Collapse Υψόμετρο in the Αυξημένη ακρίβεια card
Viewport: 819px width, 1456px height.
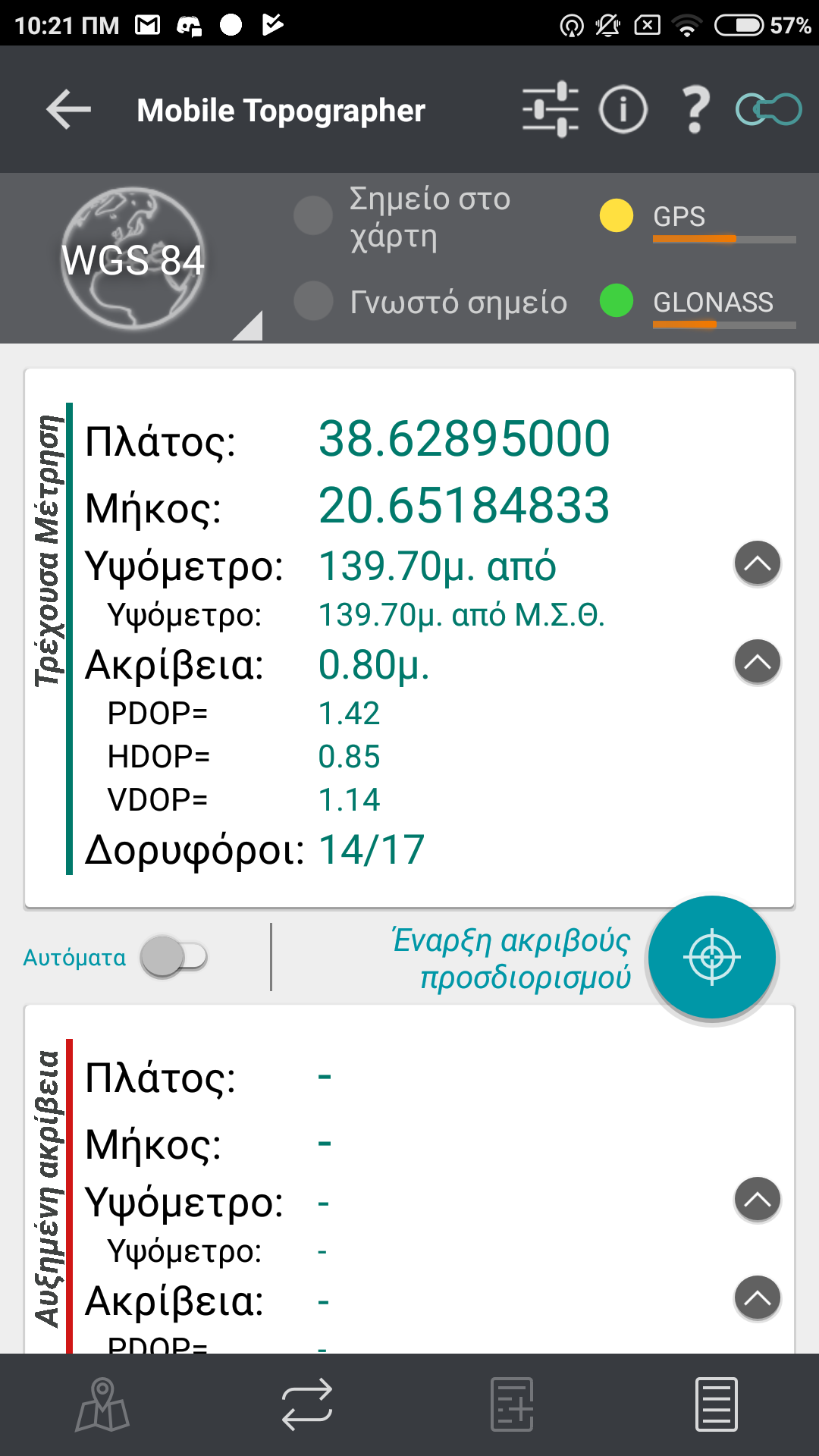(757, 1200)
